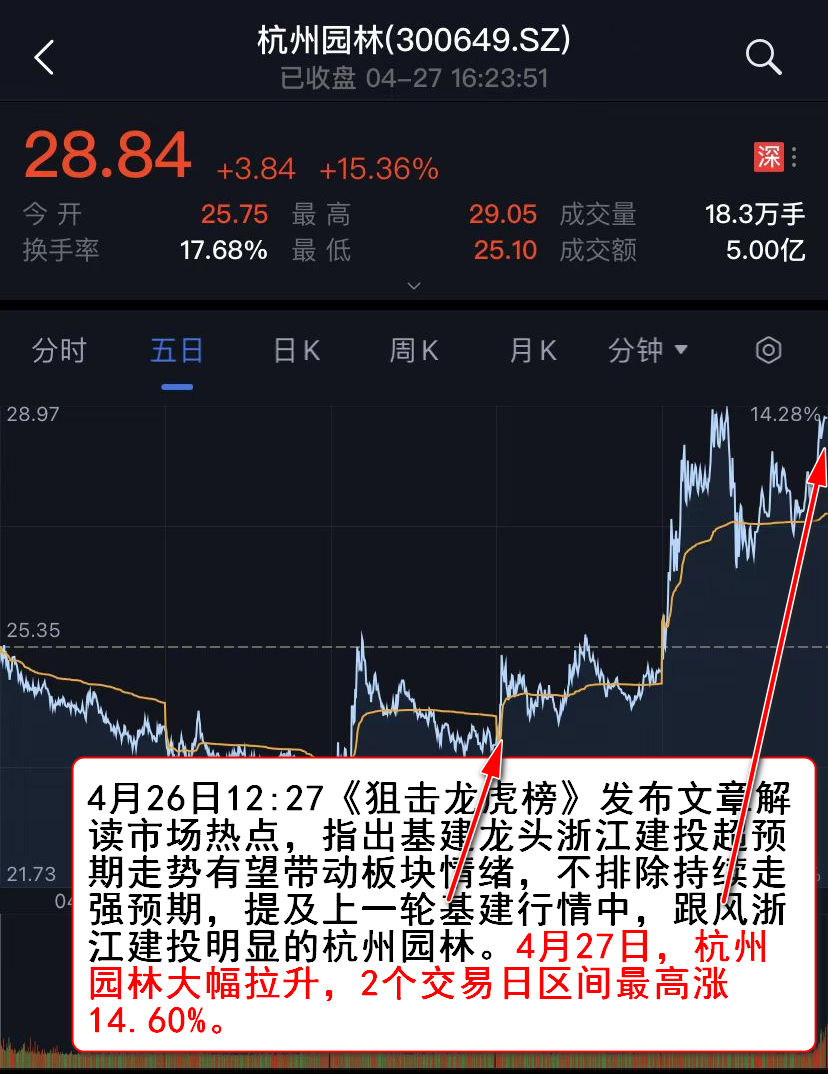Select the 五日 chart tab

[x=177, y=351]
